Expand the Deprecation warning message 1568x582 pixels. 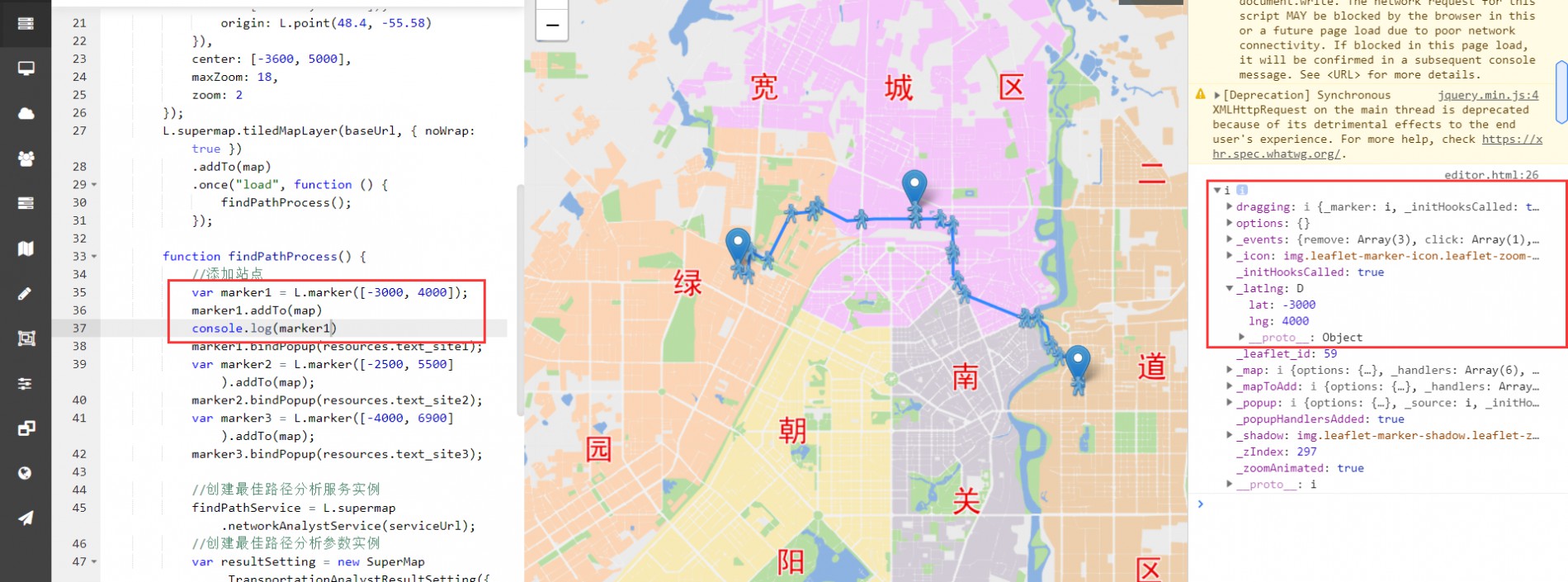(x=1217, y=96)
